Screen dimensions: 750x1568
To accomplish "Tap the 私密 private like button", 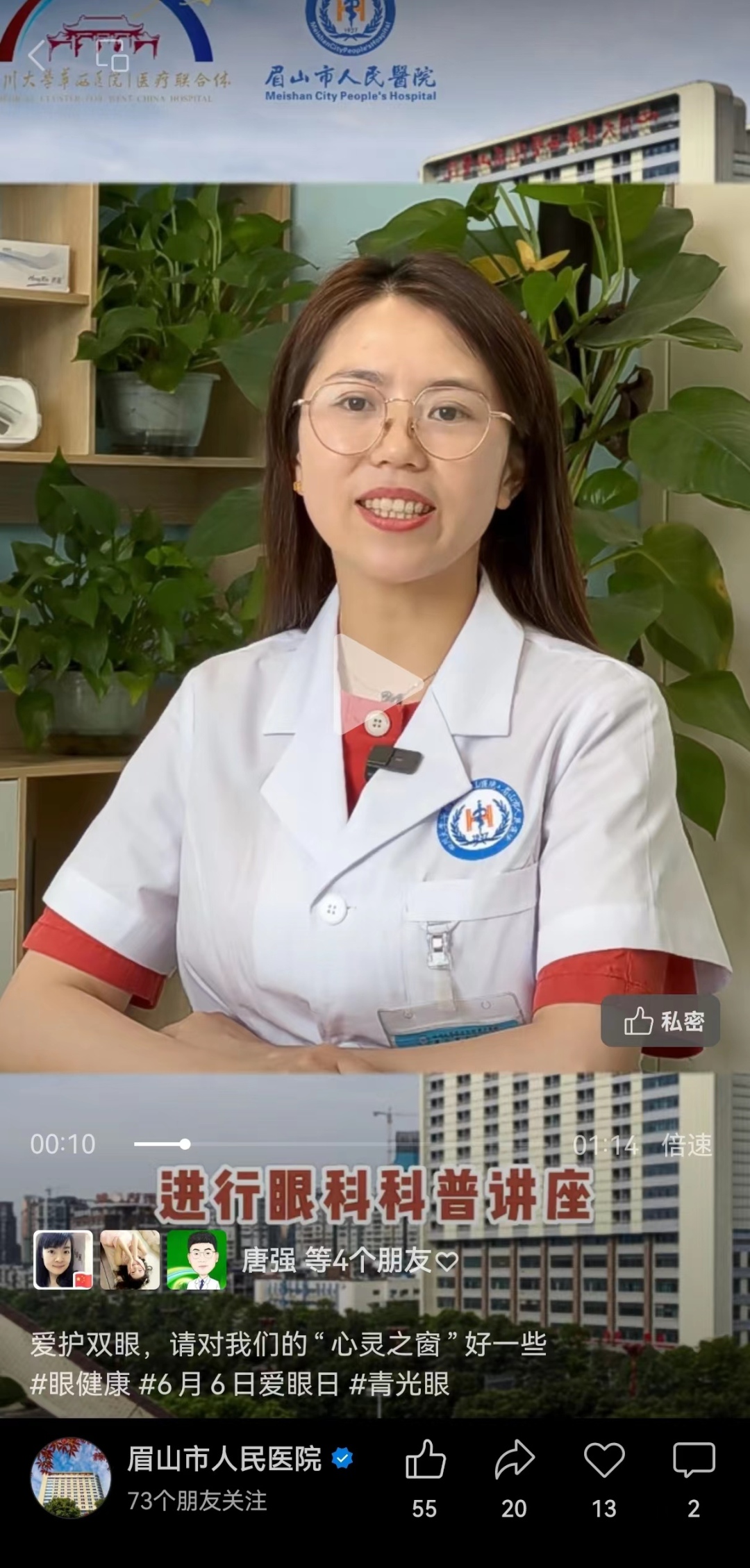I will coord(660,1021).
